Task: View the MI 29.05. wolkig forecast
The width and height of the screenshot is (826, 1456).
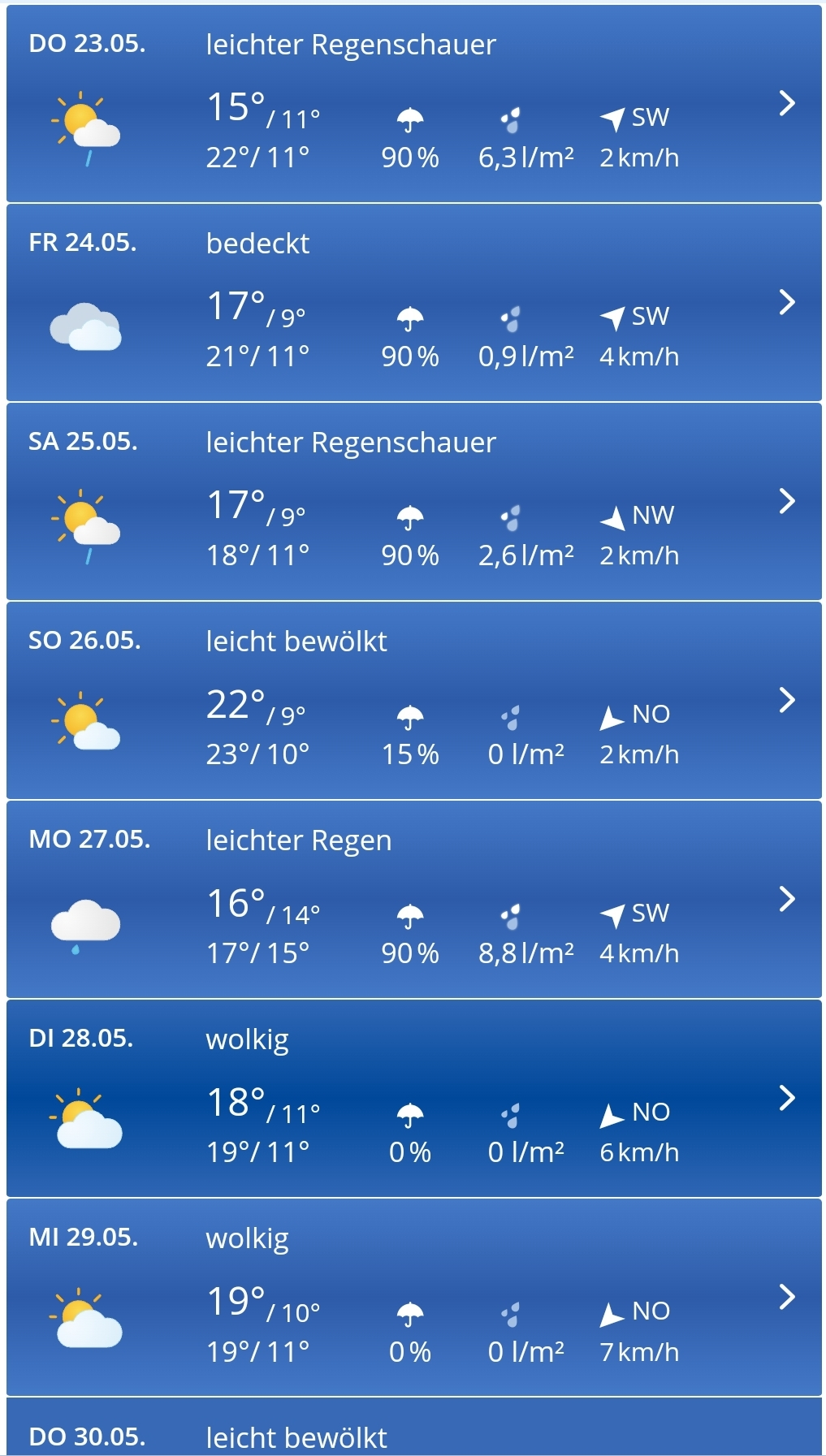Action: click(785, 1297)
